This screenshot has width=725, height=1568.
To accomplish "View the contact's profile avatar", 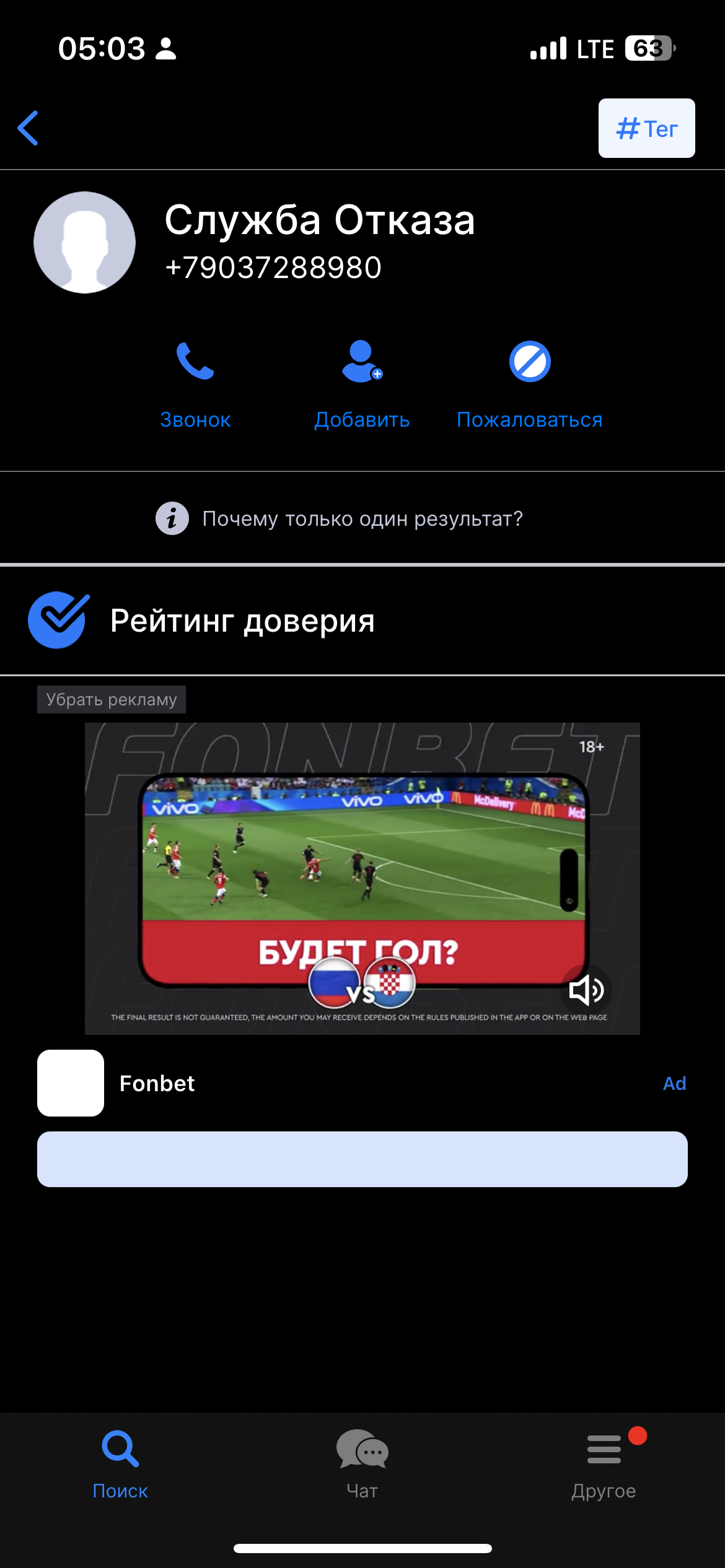I will (x=85, y=242).
